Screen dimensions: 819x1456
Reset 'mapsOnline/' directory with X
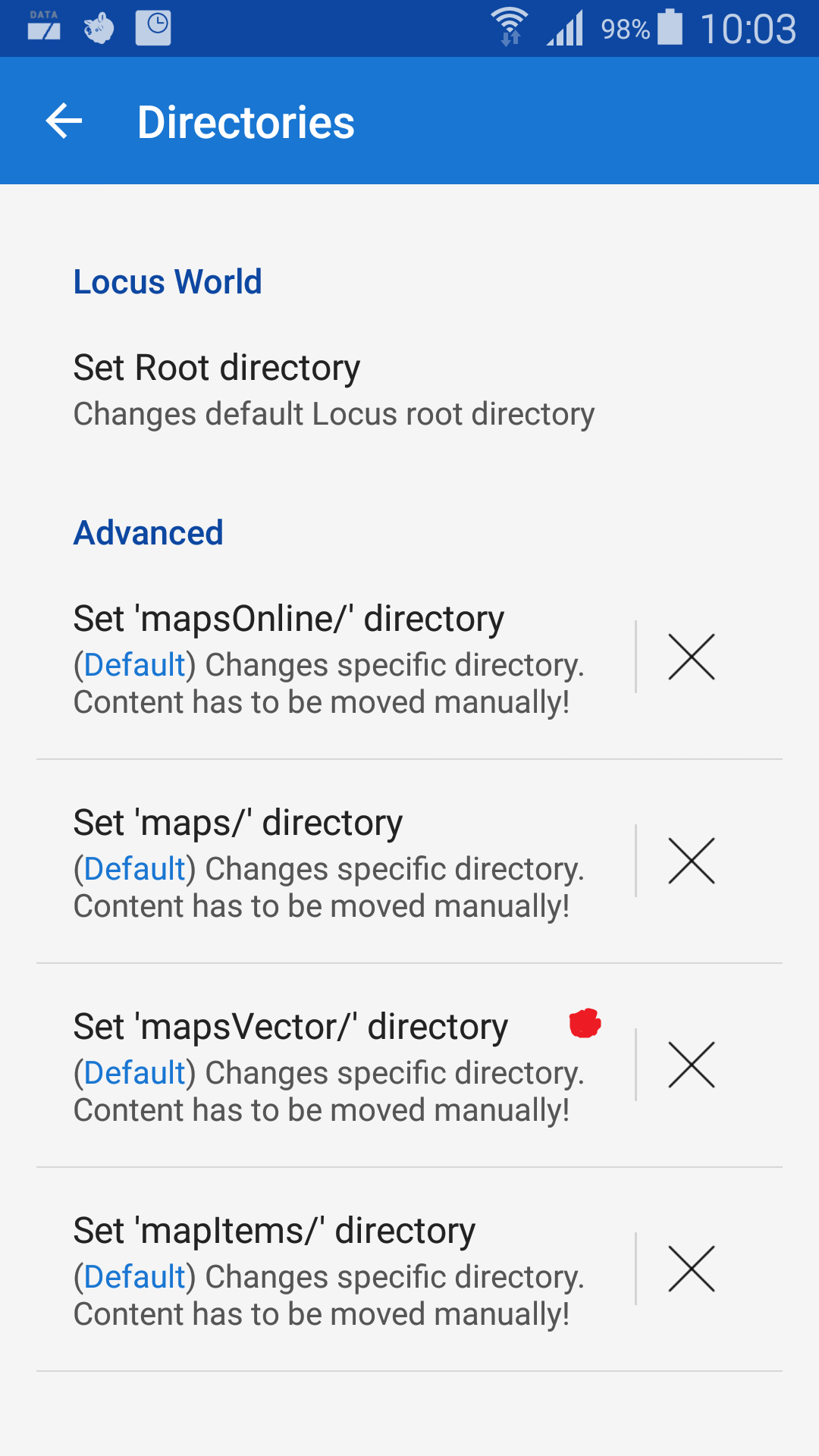(x=691, y=657)
